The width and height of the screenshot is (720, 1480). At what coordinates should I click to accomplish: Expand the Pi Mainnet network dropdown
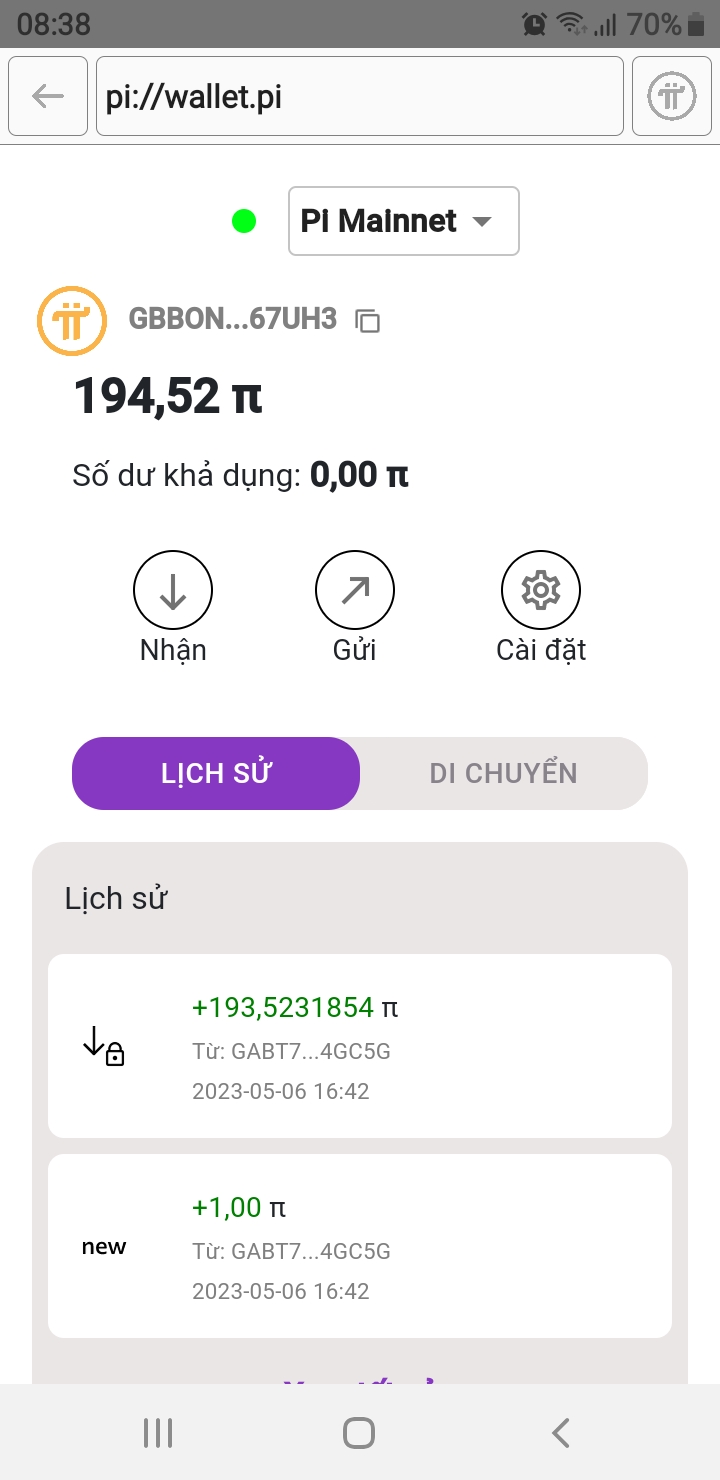pyautogui.click(x=404, y=221)
